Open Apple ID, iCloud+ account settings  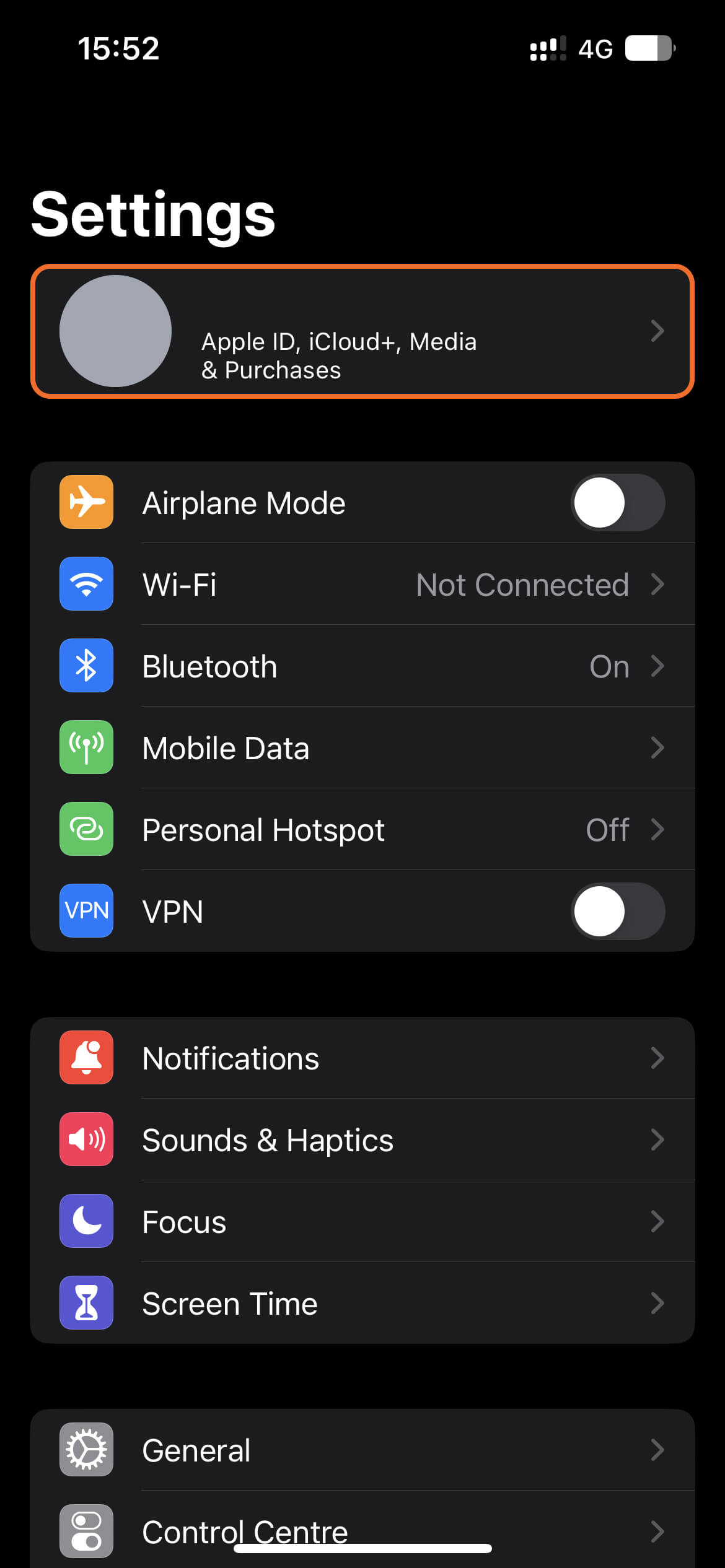coord(362,331)
